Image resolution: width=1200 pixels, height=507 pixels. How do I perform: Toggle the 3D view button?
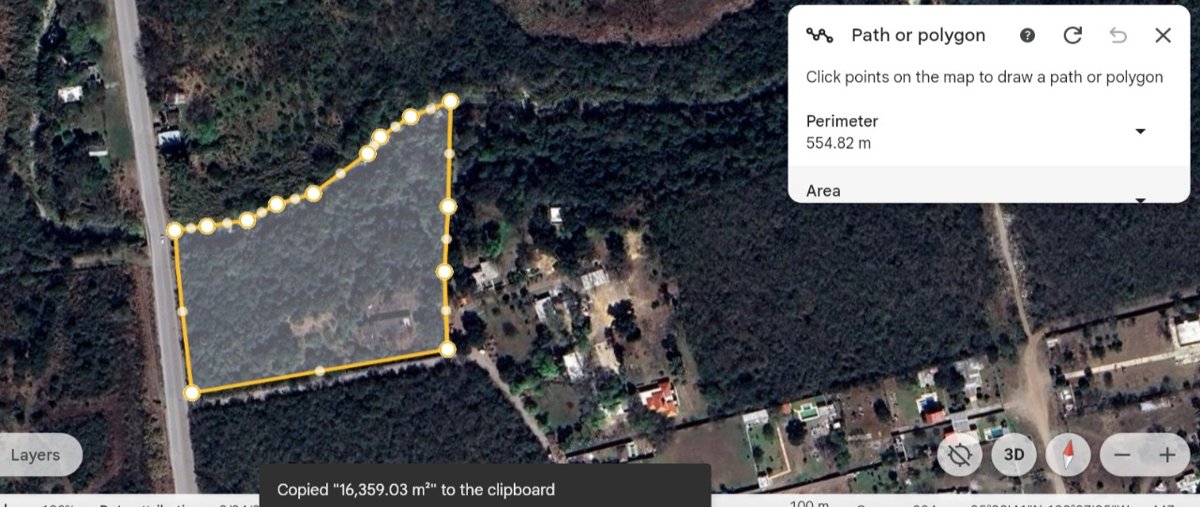coord(1013,455)
